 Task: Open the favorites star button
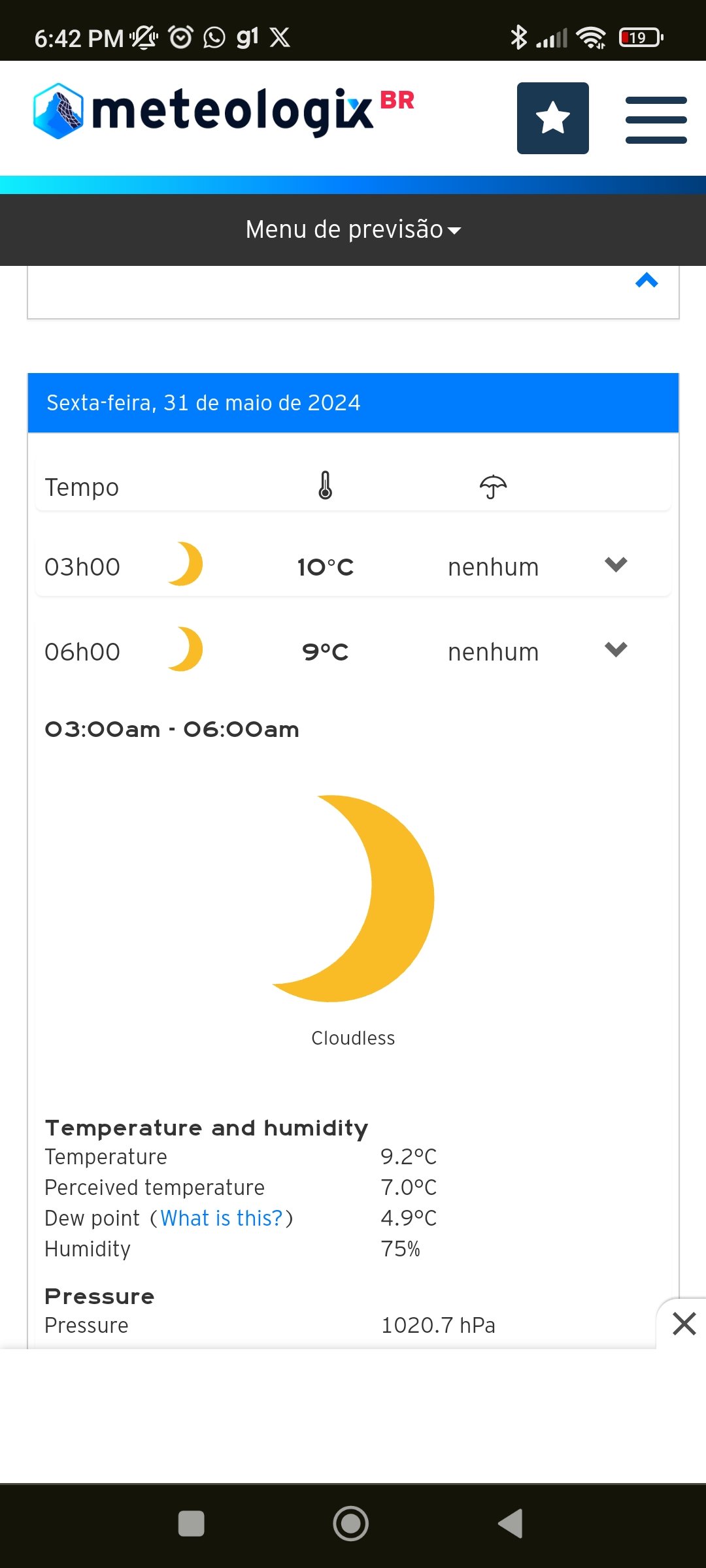coord(552,118)
